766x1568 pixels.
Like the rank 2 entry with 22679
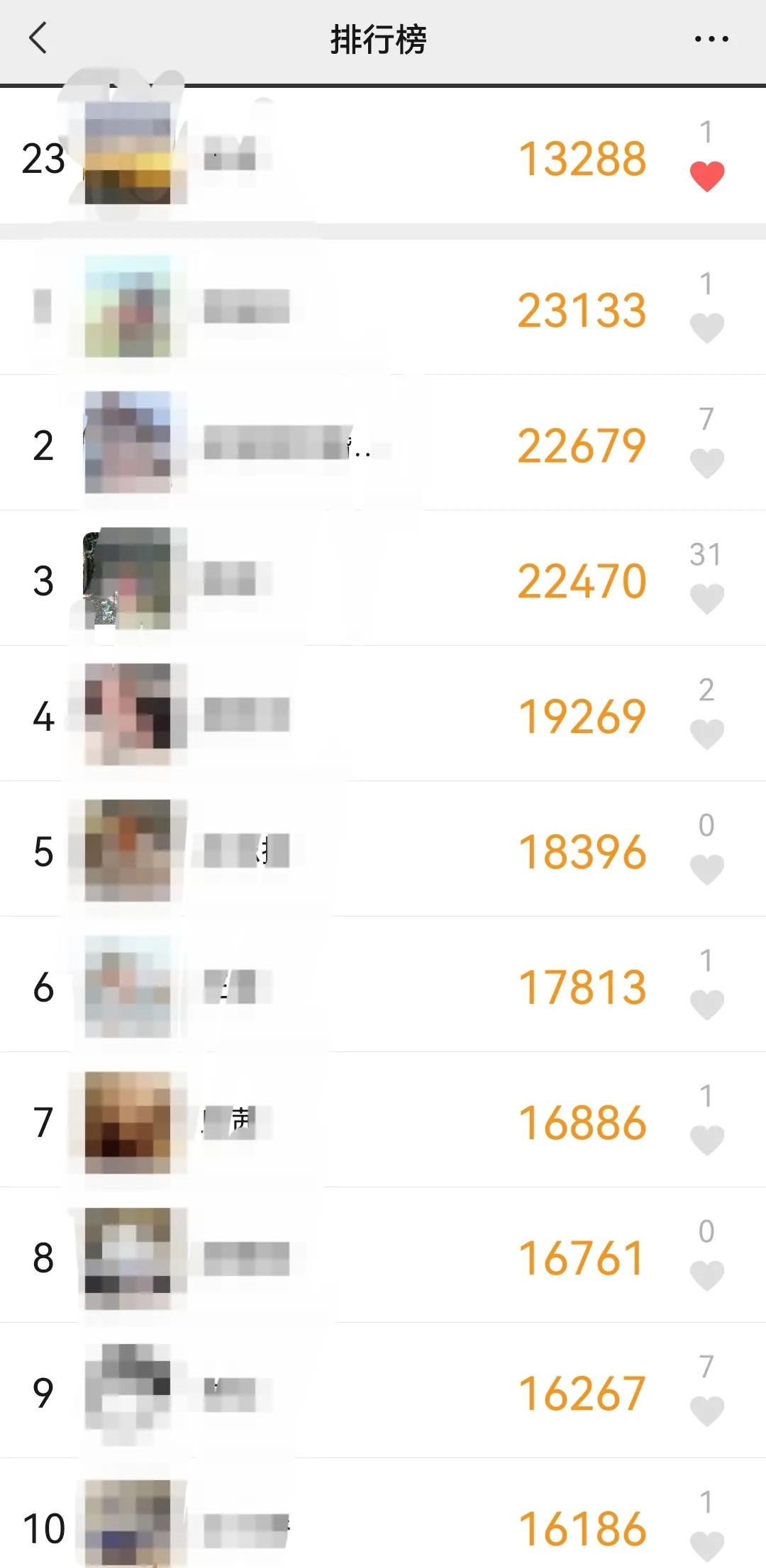click(x=706, y=463)
